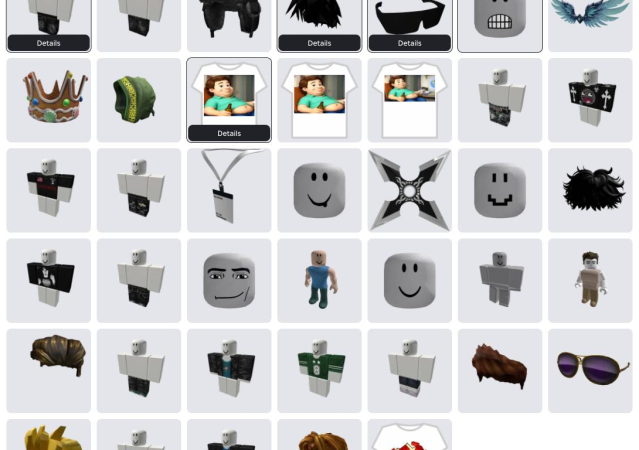The height and width of the screenshot is (450, 639).
Task: Open Details on the cartoon boy t-shirt
Action: tap(229, 133)
